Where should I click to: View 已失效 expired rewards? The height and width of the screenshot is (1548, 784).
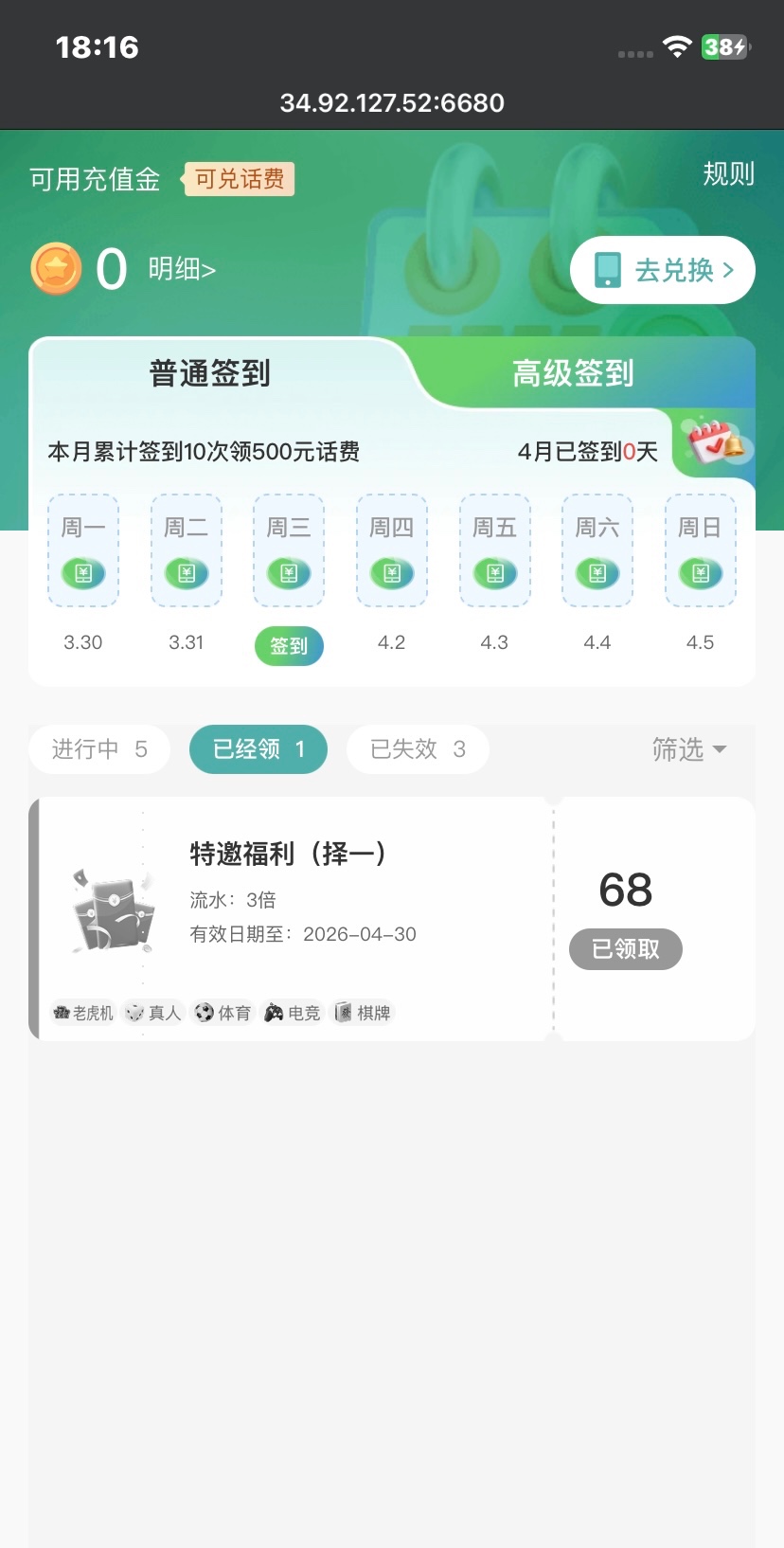(x=418, y=749)
